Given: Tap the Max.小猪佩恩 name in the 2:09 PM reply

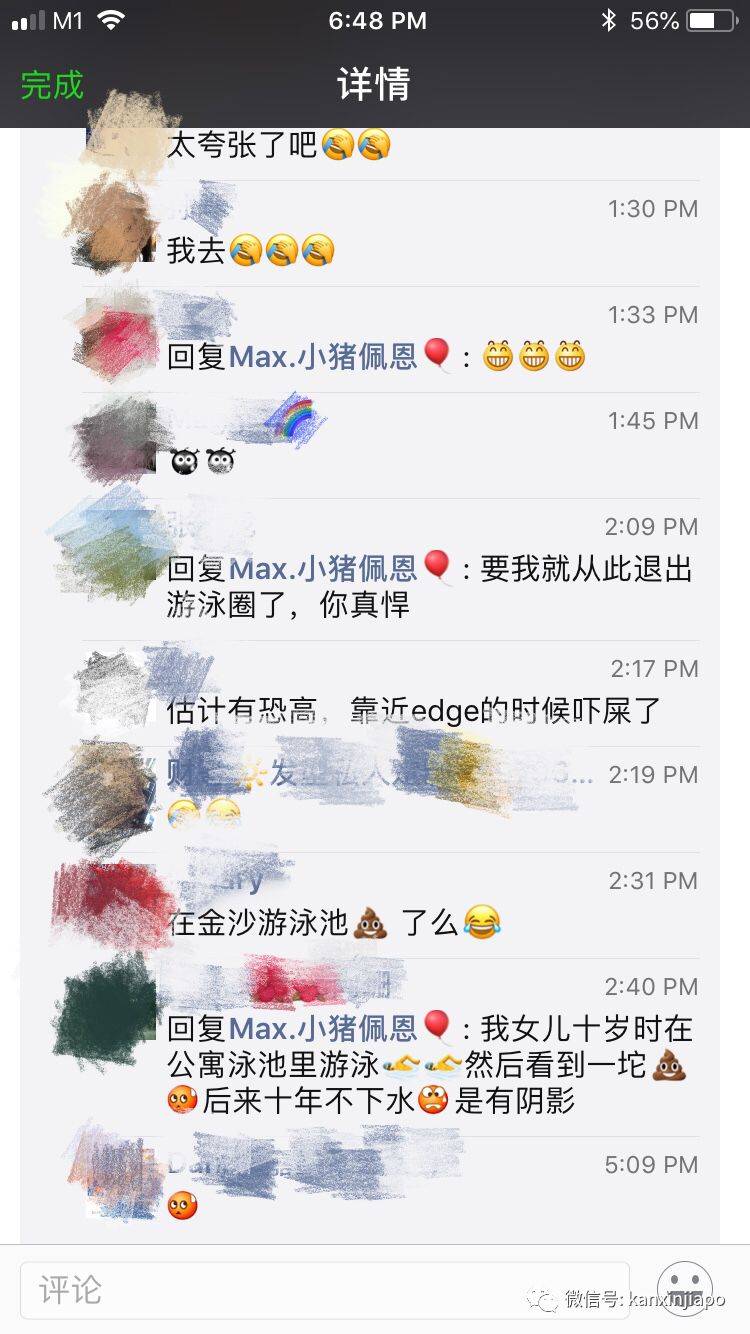Looking at the screenshot, I should click(x=323, y=568).
